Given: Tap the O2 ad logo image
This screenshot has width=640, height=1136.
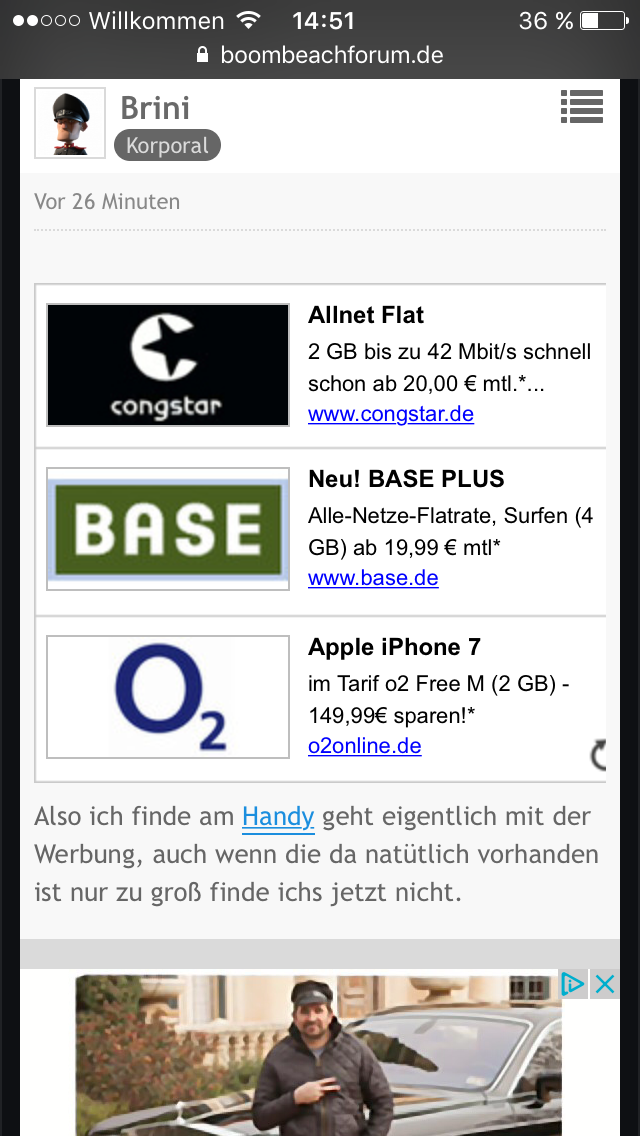Looking at the screenshot, I should [x=168, y=697].
